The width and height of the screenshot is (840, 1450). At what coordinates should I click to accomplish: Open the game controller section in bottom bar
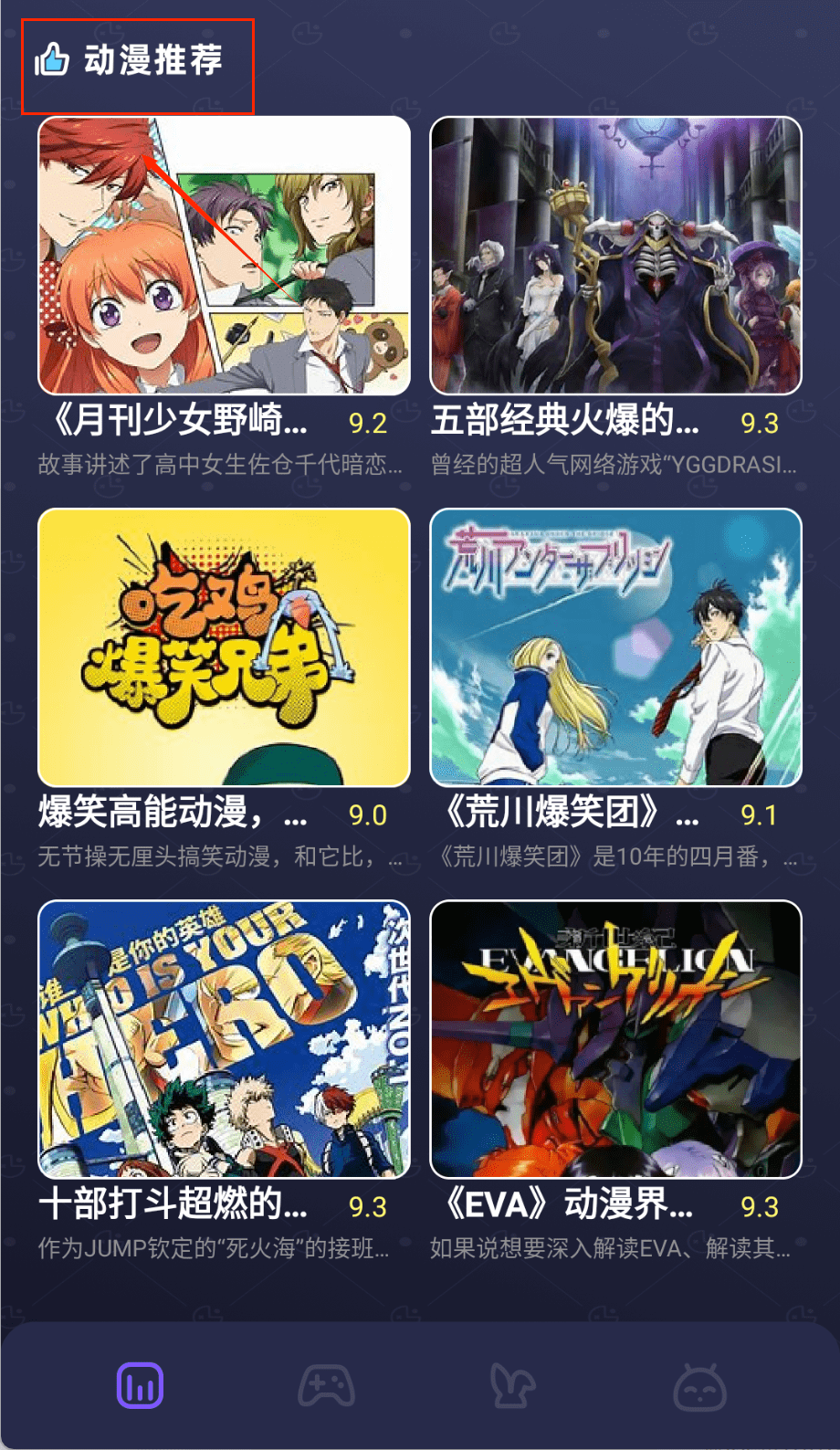(x=327, y=1384)
